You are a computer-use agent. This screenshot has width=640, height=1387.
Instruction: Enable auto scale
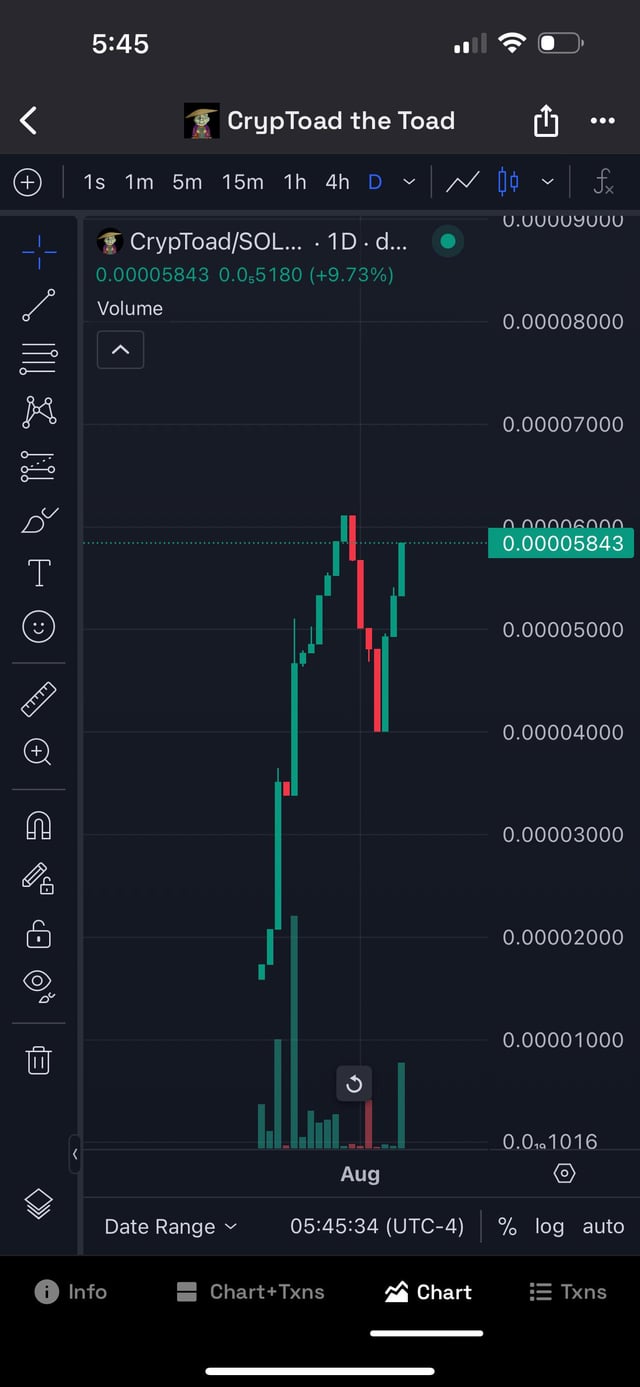click(x=603, y=1226)
